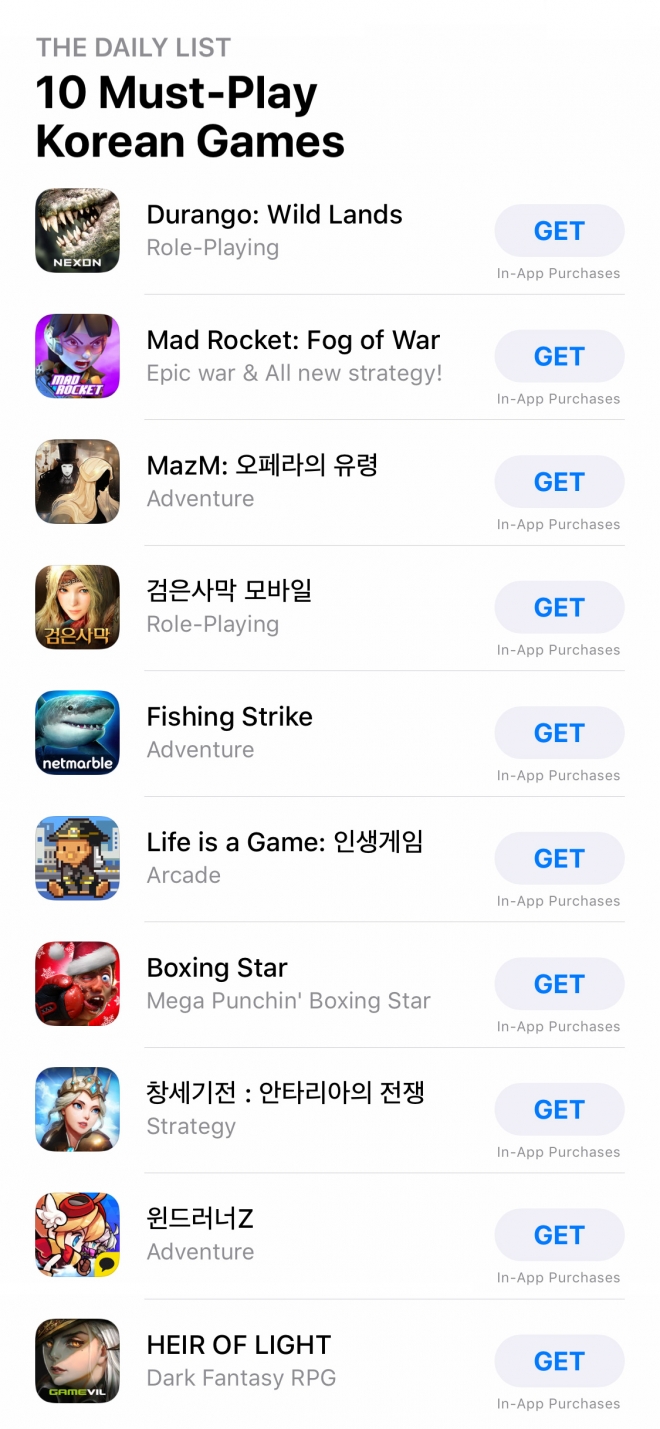660x1429 pixels.
Task: Get Durango: Wild Lands
Action: coord(559,231)
